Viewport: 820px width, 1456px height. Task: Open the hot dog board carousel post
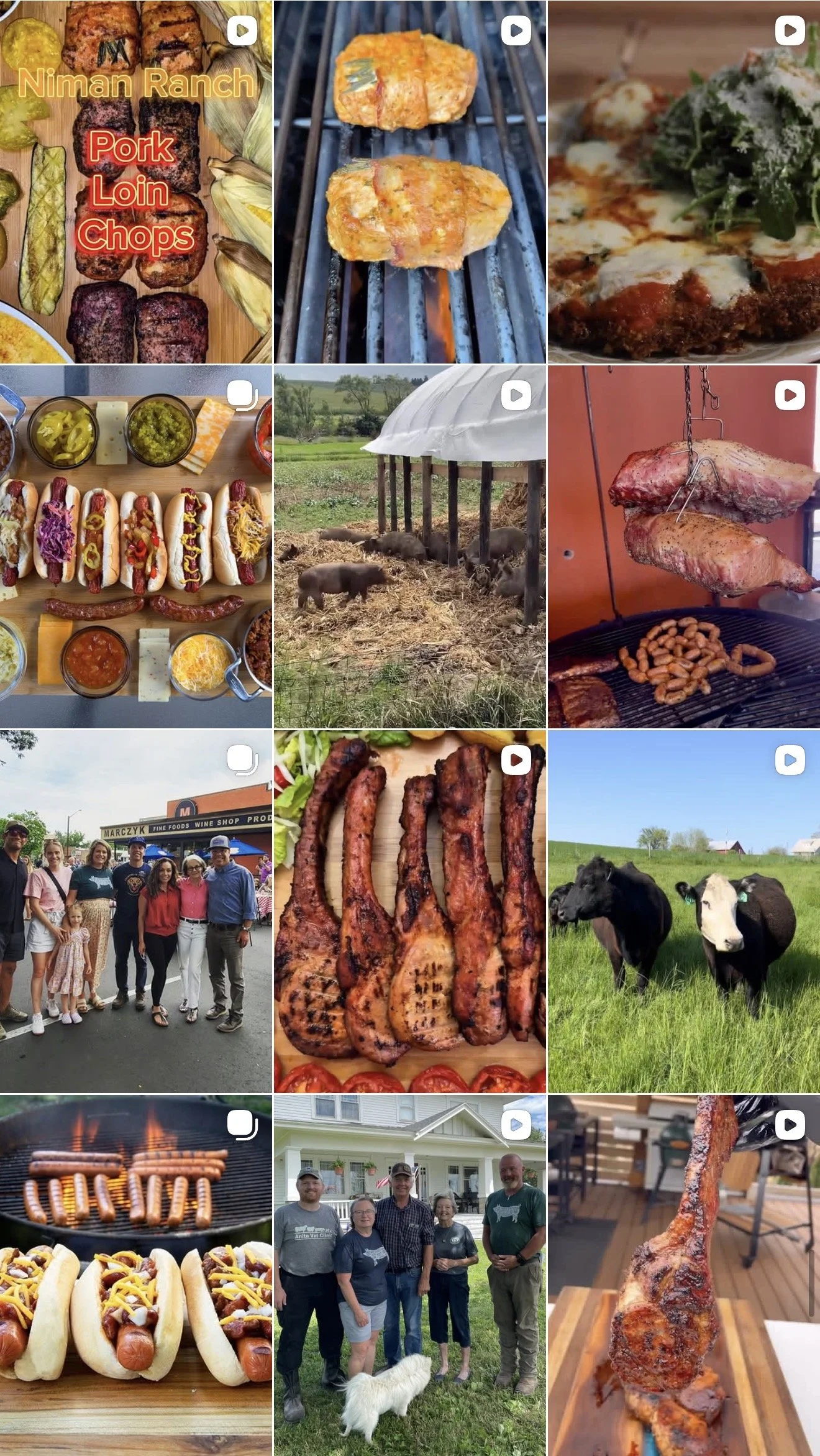[136, 546]
